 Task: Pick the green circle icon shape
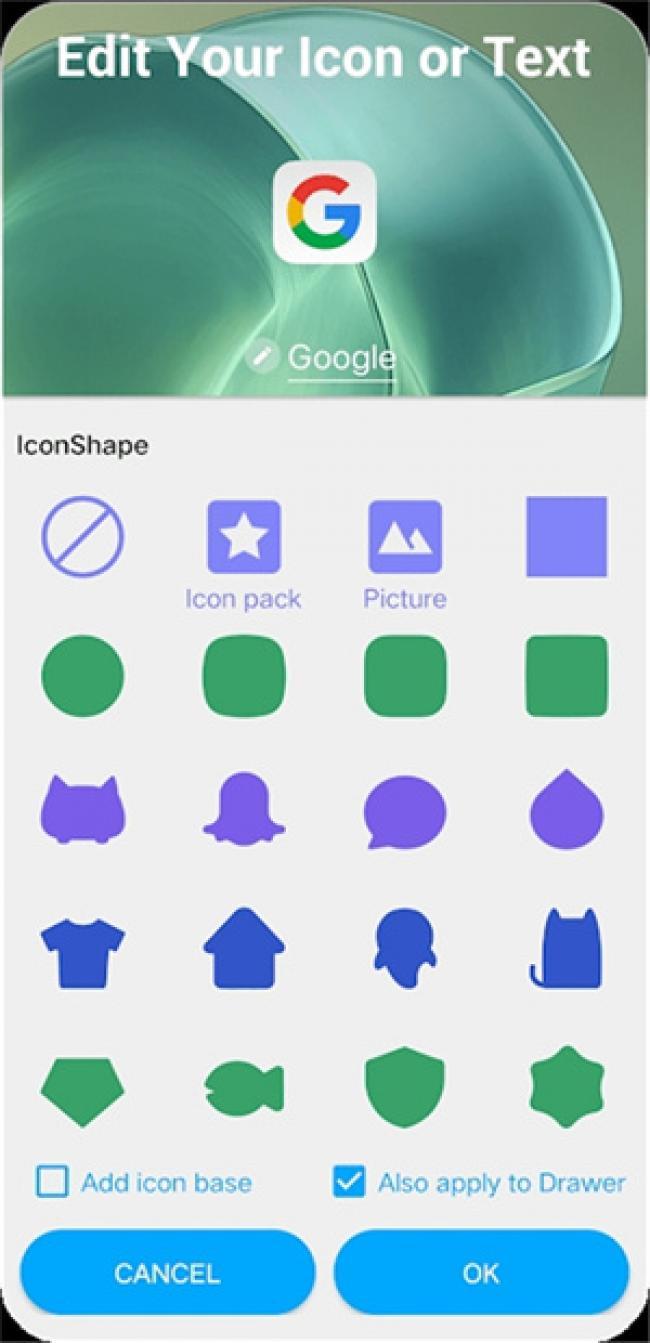83,677
